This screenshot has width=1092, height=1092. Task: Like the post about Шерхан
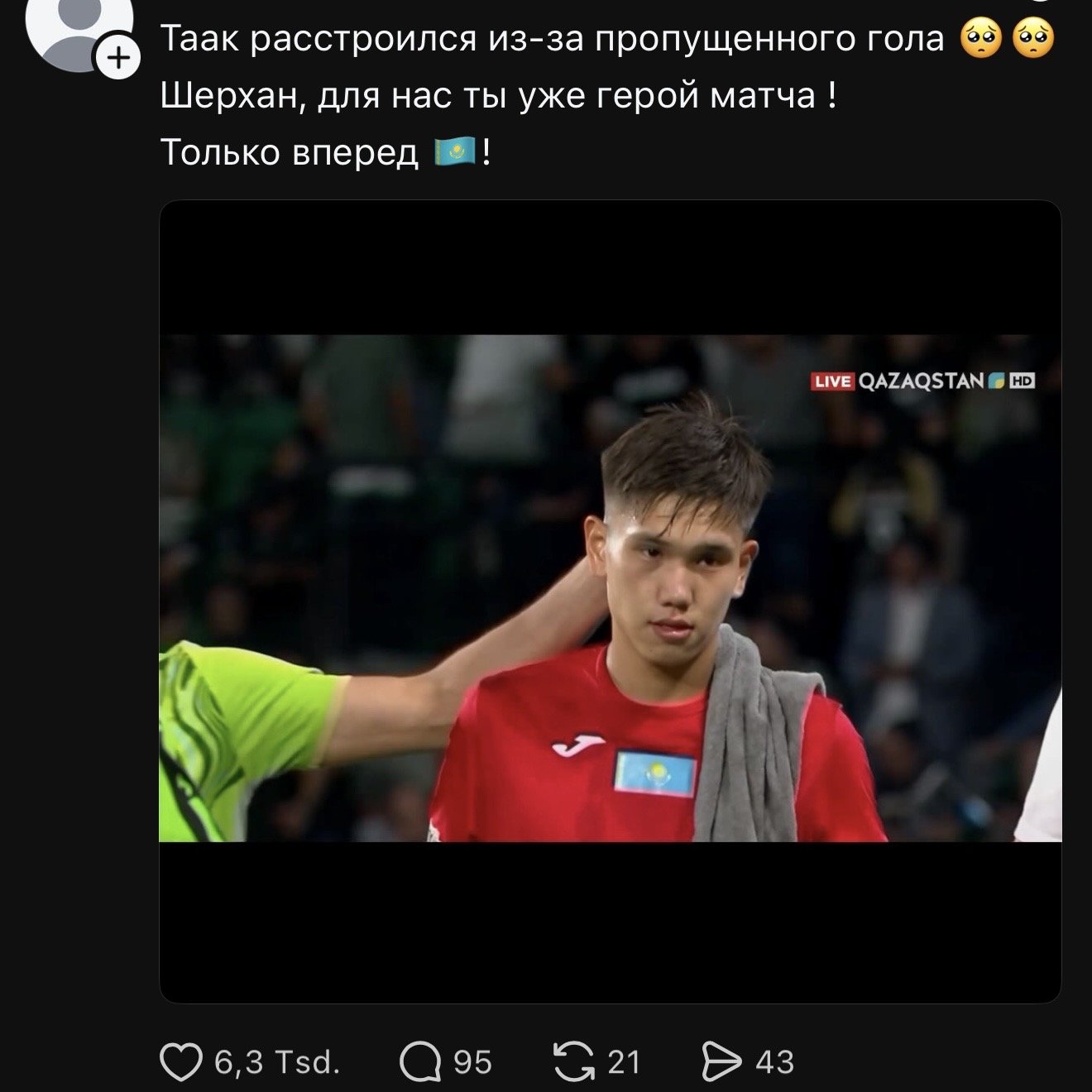(181, 1062)
